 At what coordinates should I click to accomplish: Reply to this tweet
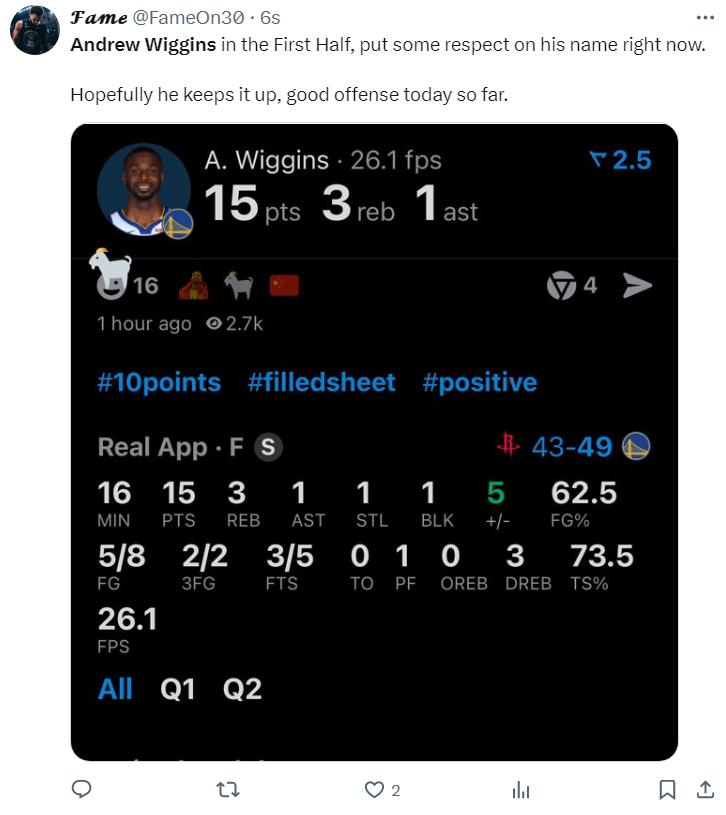(82, 790)
